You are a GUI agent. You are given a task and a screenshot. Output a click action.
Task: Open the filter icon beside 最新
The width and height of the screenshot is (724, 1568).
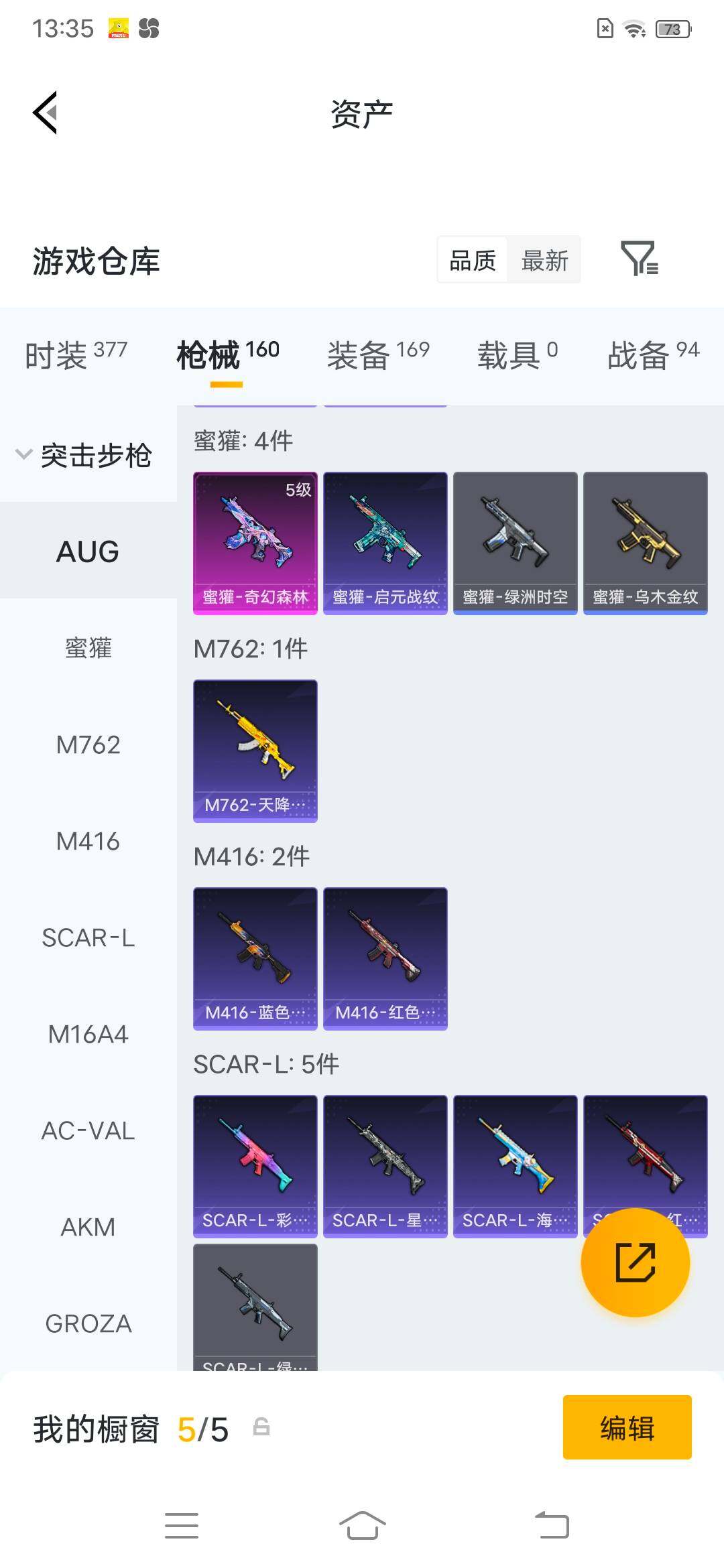(x=640, y=259)
